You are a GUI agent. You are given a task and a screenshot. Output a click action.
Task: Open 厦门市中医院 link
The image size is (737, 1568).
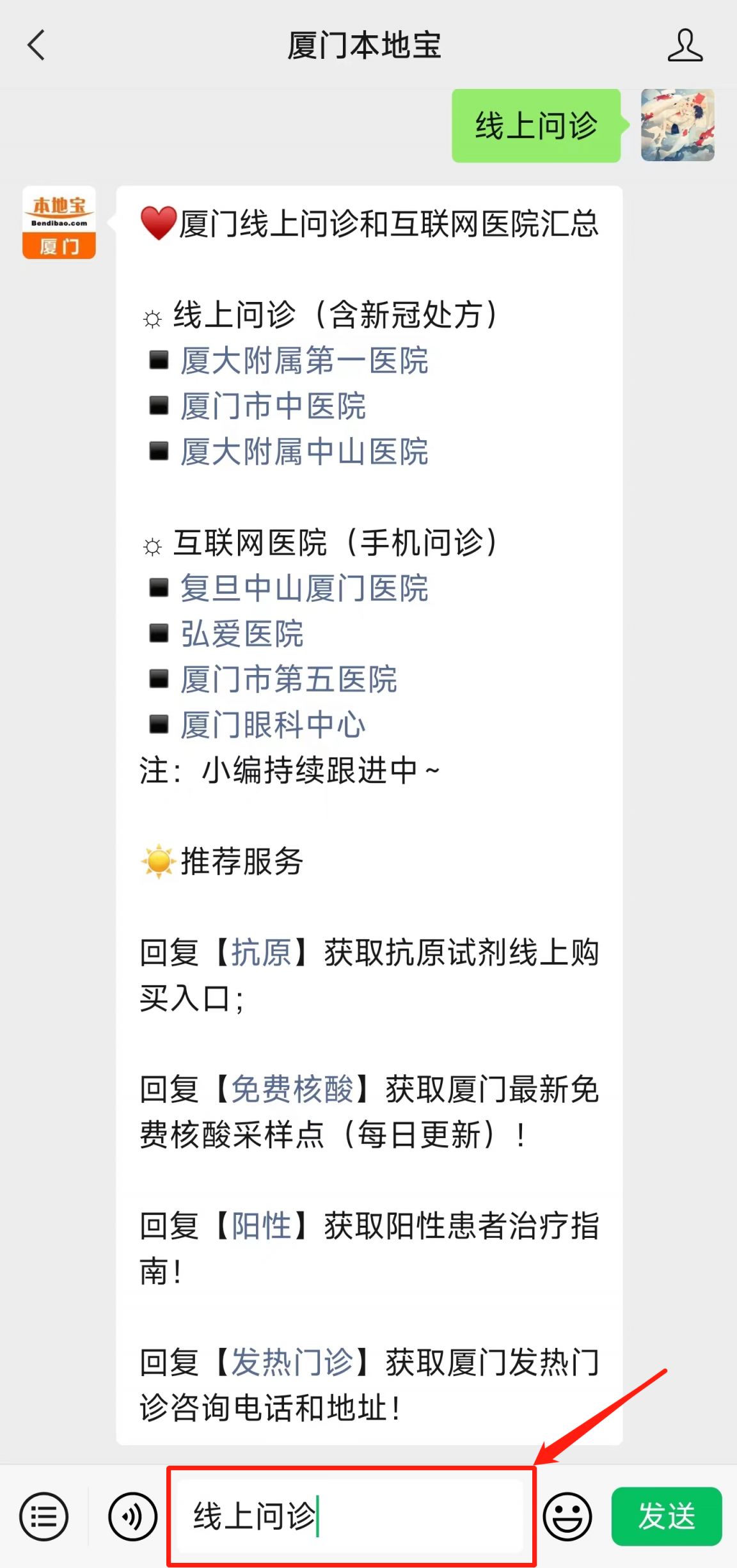(x=273, y=406)
